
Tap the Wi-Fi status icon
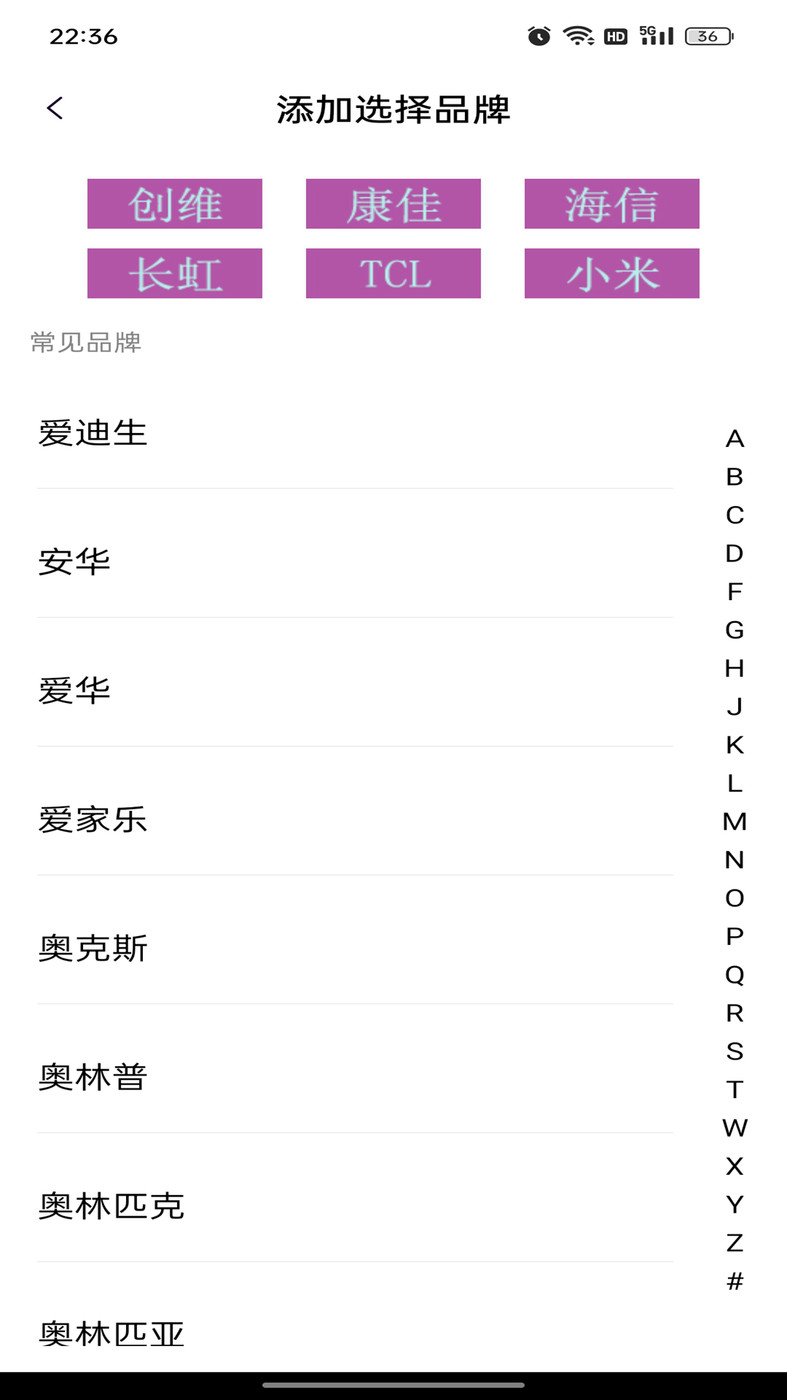click(x=579, y=34)
